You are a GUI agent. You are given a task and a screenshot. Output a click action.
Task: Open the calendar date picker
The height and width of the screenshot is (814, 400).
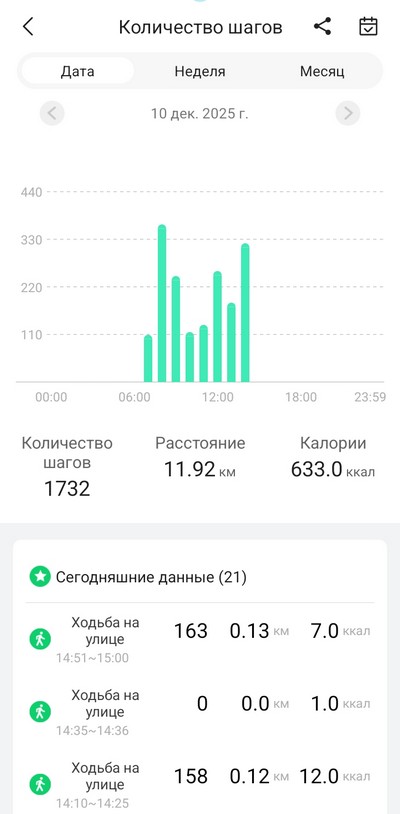(368, 26)
